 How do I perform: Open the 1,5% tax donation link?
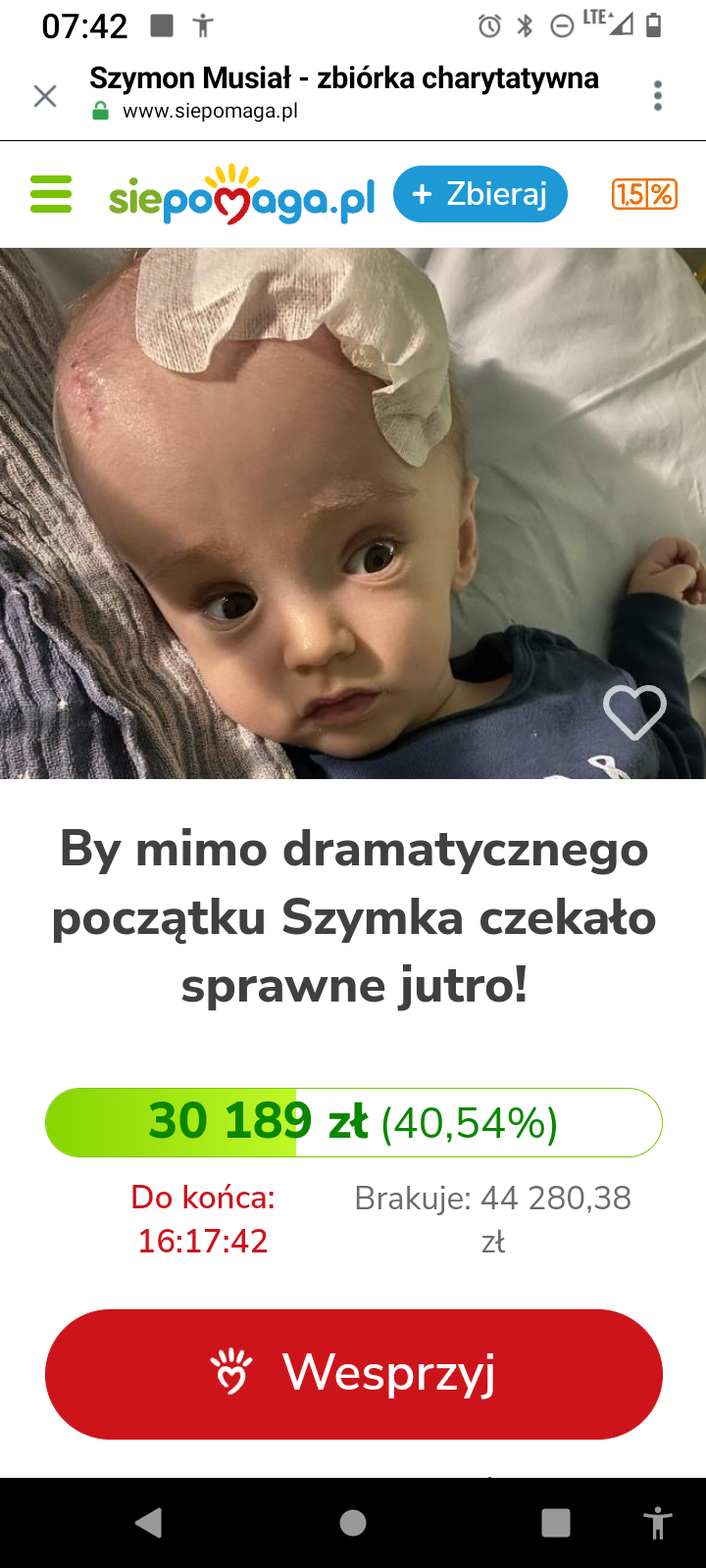click(644, 194)
